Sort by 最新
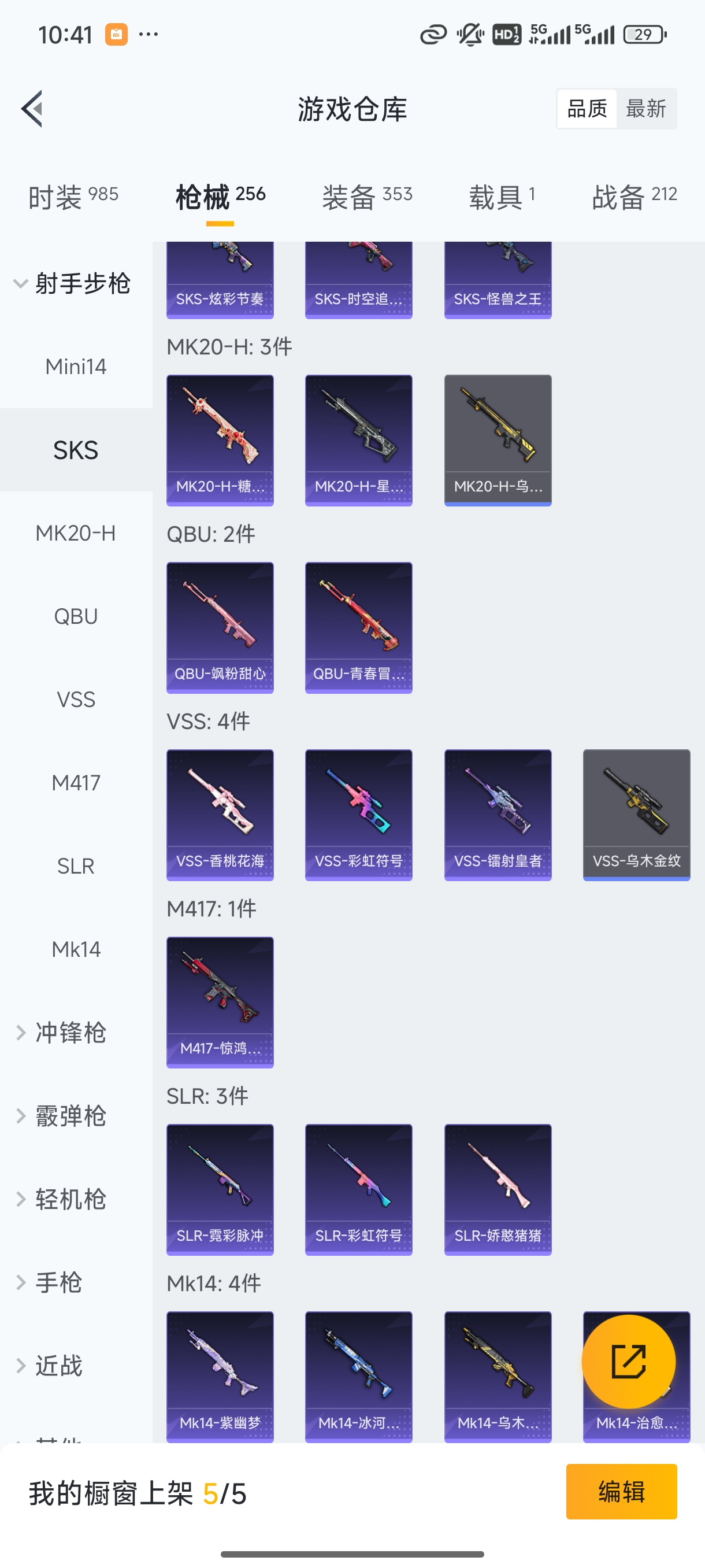Screen dimensions: 705x1568 [645, 109]
